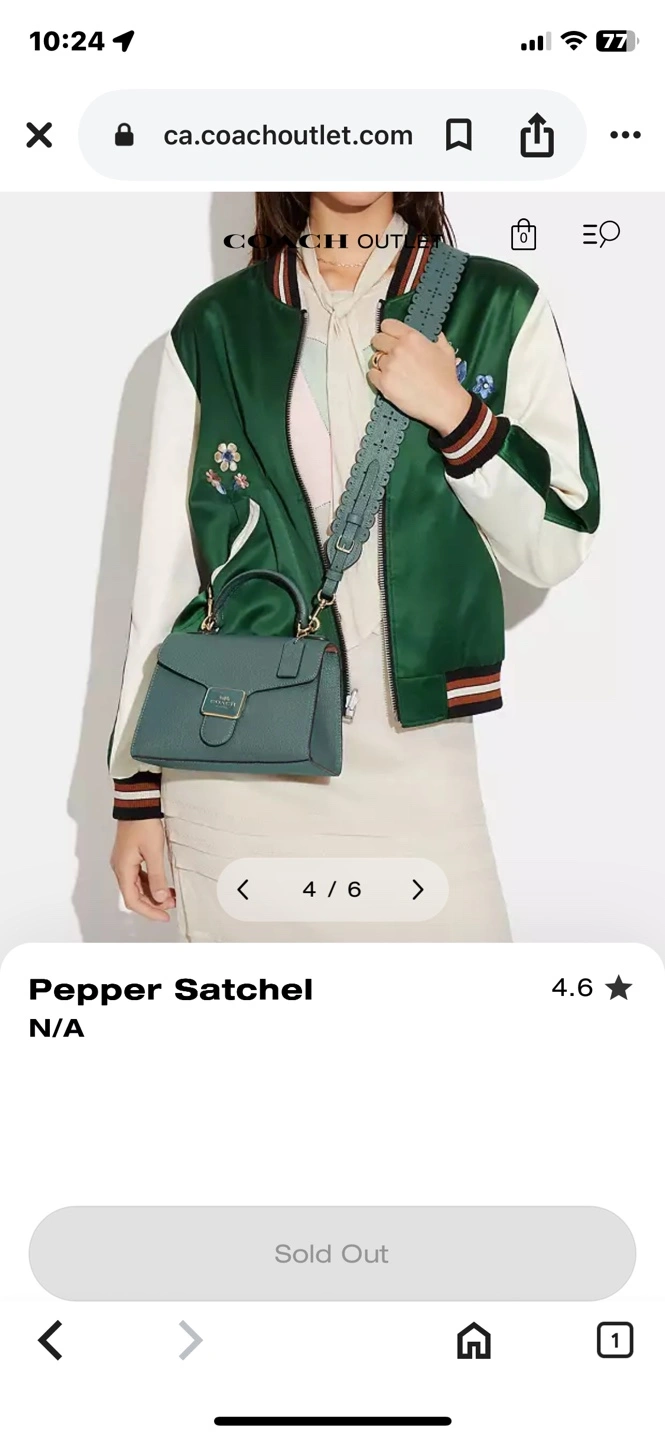The image size is (665, 1440).
Task: Open the browser overflow menu
Action: pos(625,135)
